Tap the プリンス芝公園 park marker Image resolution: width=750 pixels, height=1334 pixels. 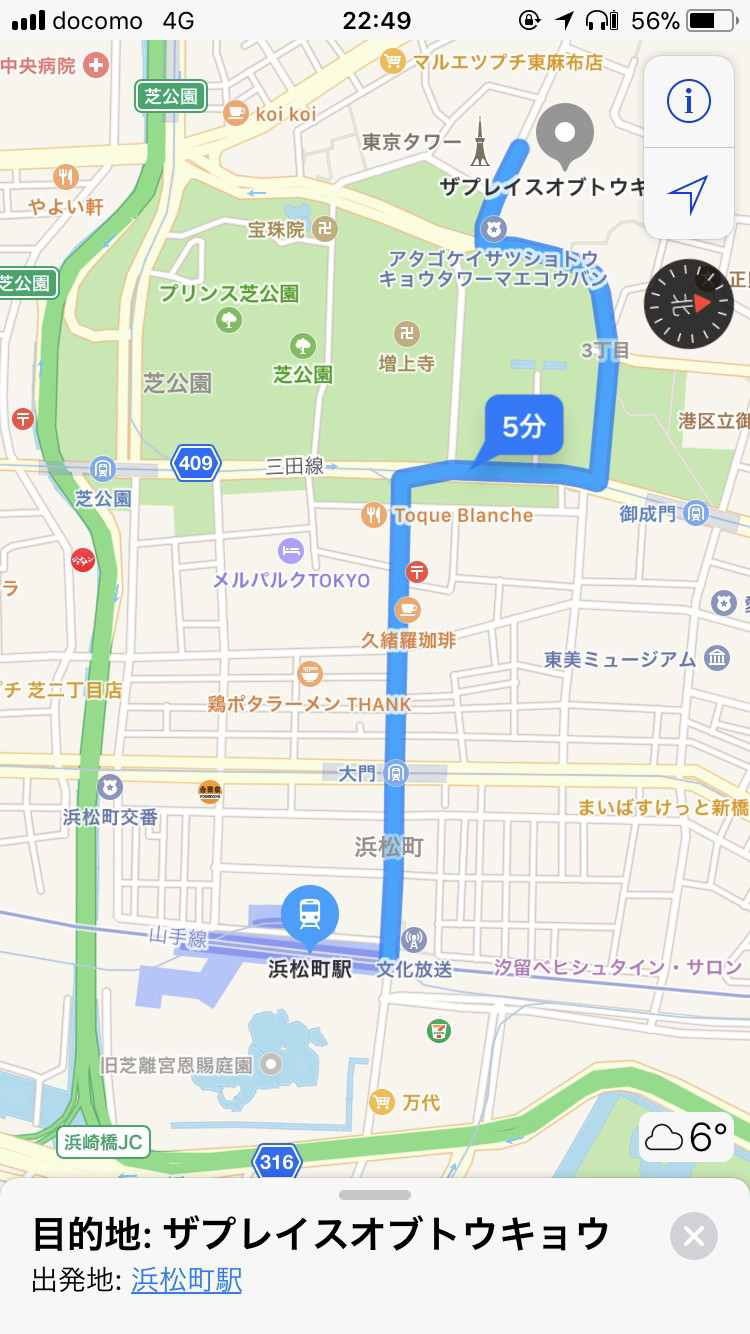tap(229, 320)
